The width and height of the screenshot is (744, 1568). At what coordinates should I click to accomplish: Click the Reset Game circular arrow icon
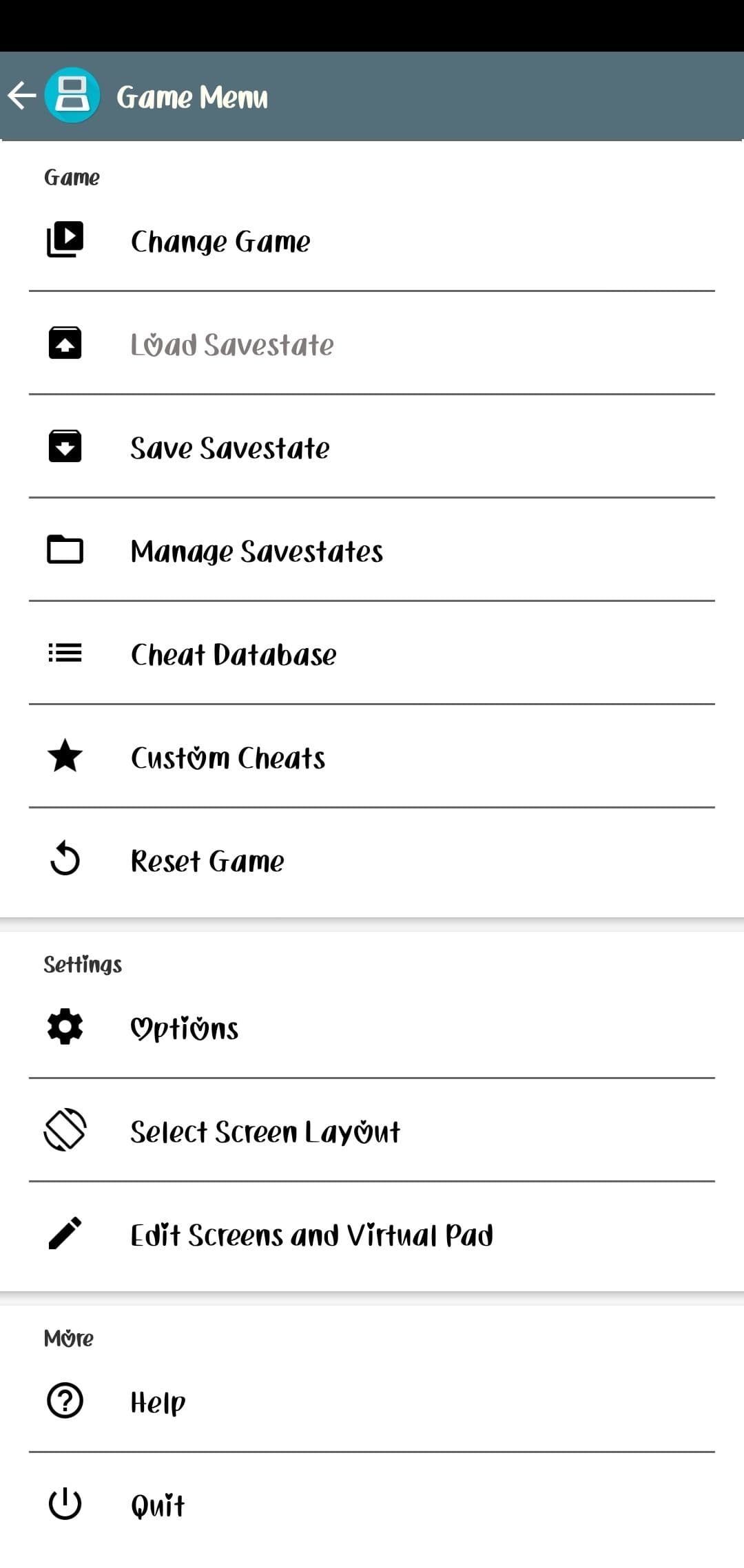pos(64,859)
